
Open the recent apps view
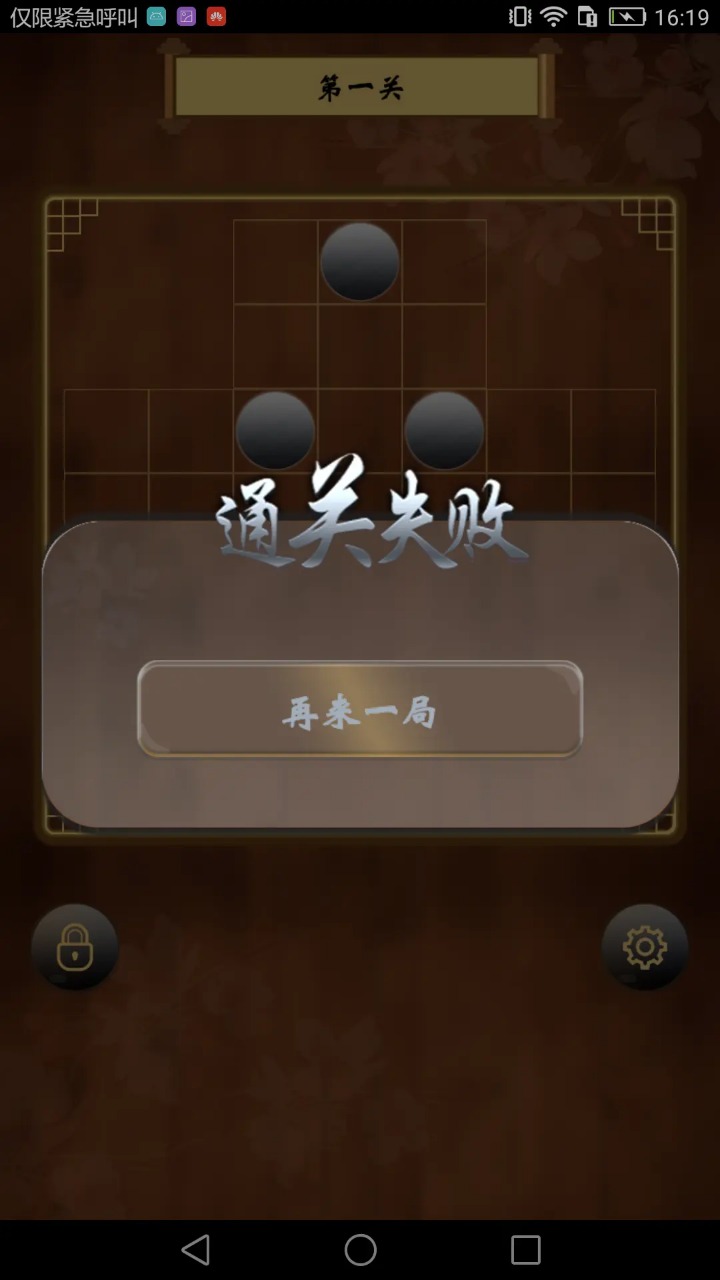pos(525,1249)
